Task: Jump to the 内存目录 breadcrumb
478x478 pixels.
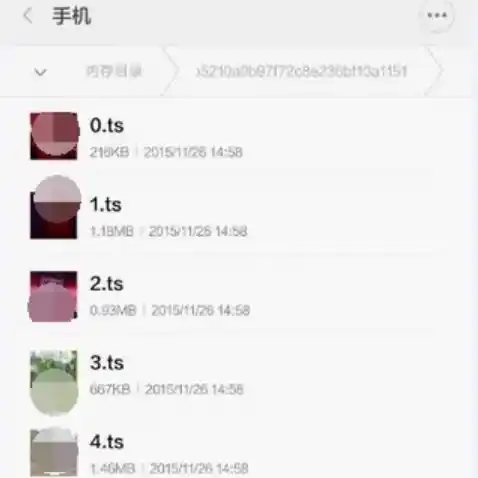Action: point(114,71)
